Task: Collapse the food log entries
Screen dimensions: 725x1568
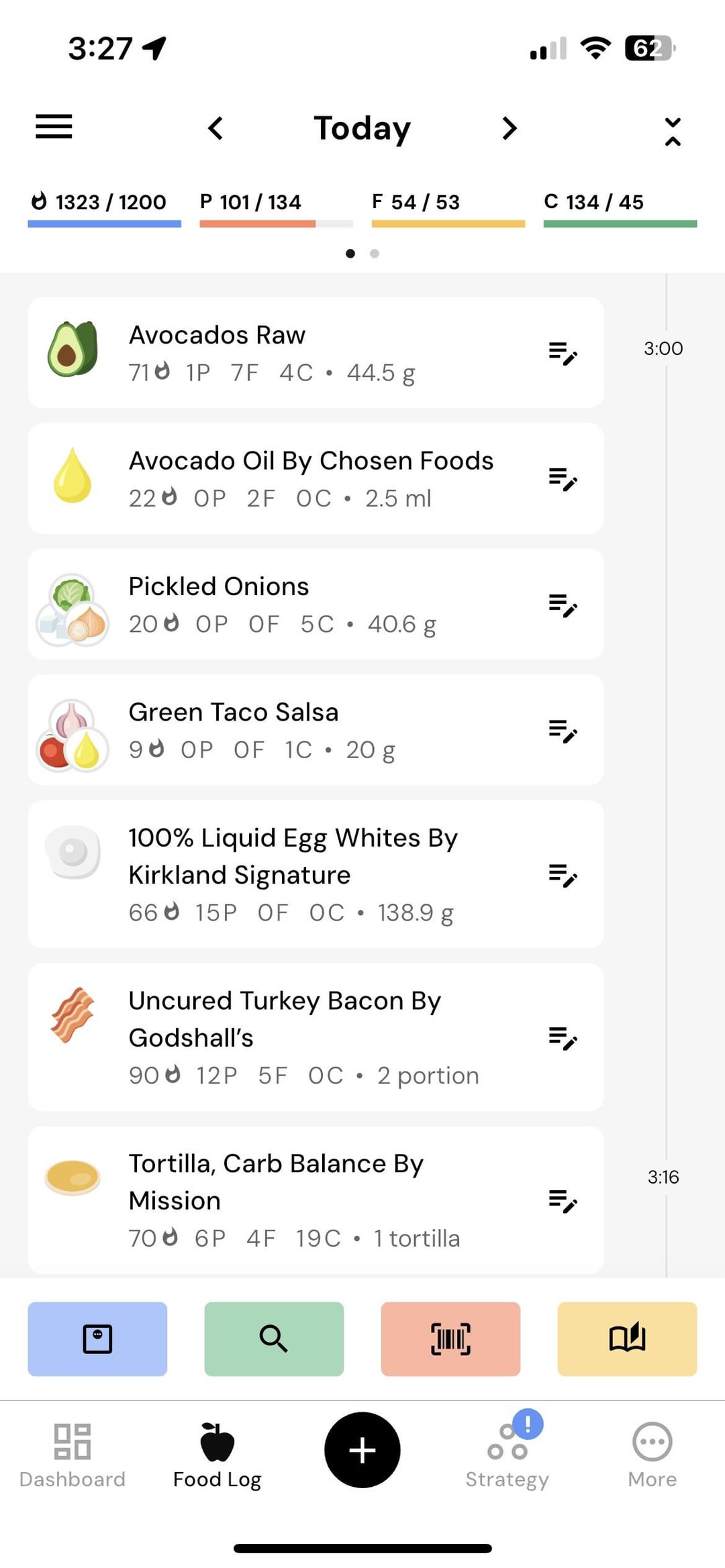Action: coord(673,131)
